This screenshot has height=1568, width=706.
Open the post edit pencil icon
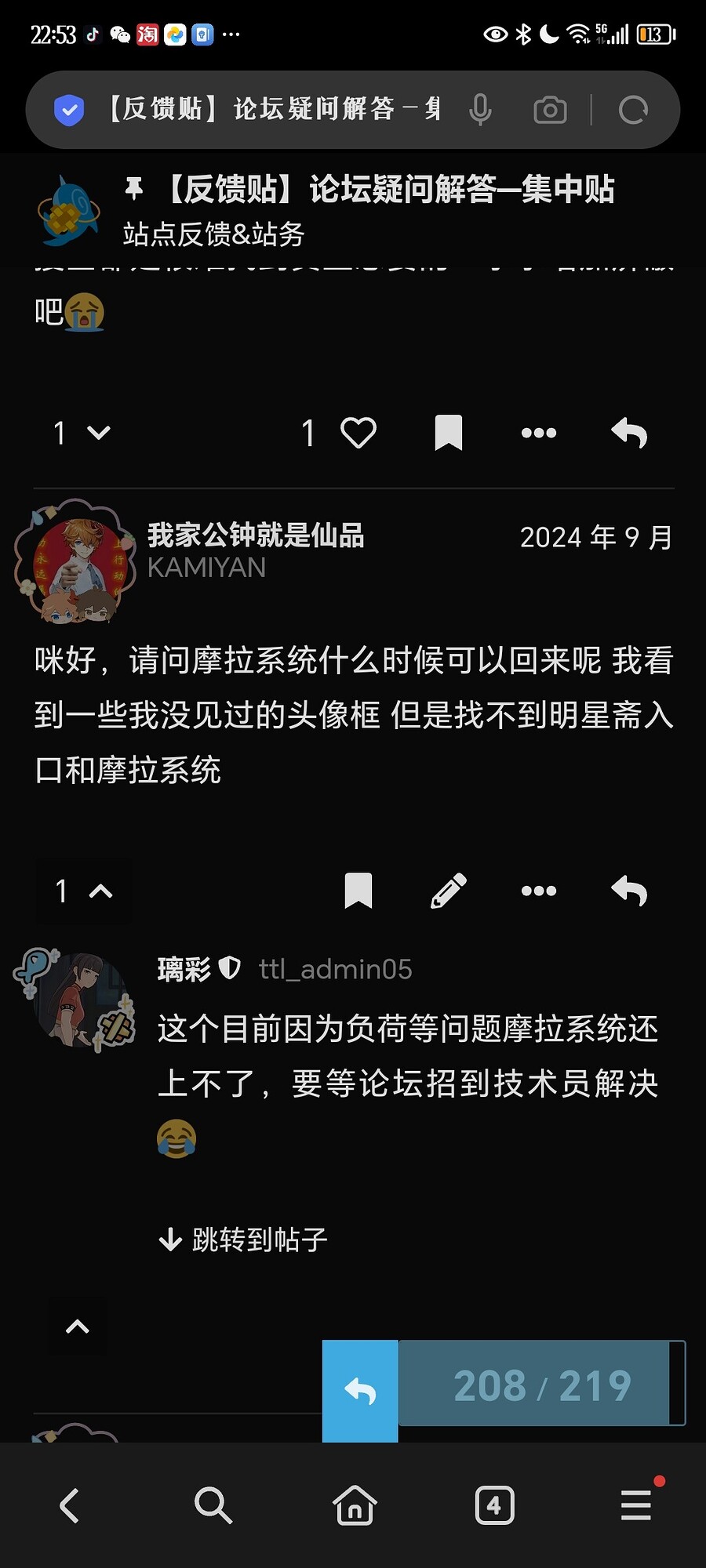tap(448, 891)
